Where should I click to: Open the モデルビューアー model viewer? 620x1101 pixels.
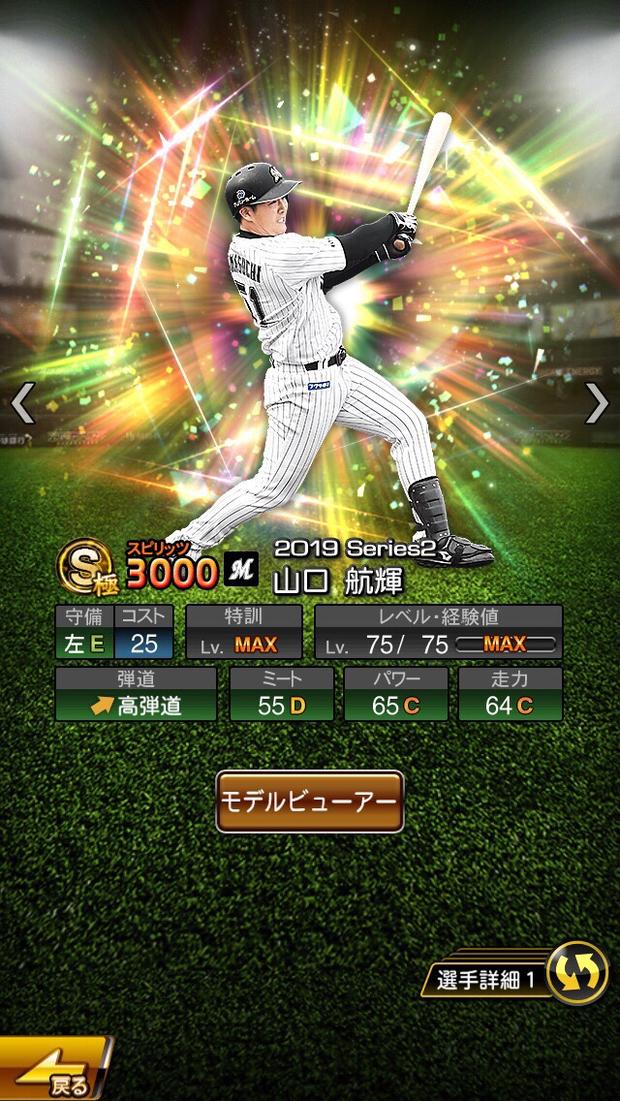(x=310, y=802)
